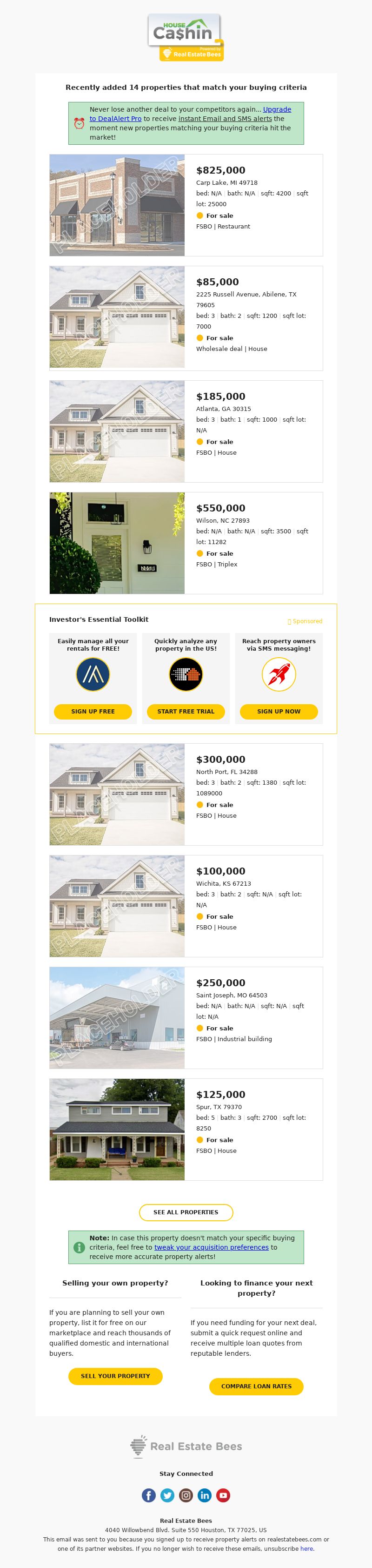372x1568 pixels.
Task: View the $185,000 Atlanta house listing
Action: [x=221, y=396]
